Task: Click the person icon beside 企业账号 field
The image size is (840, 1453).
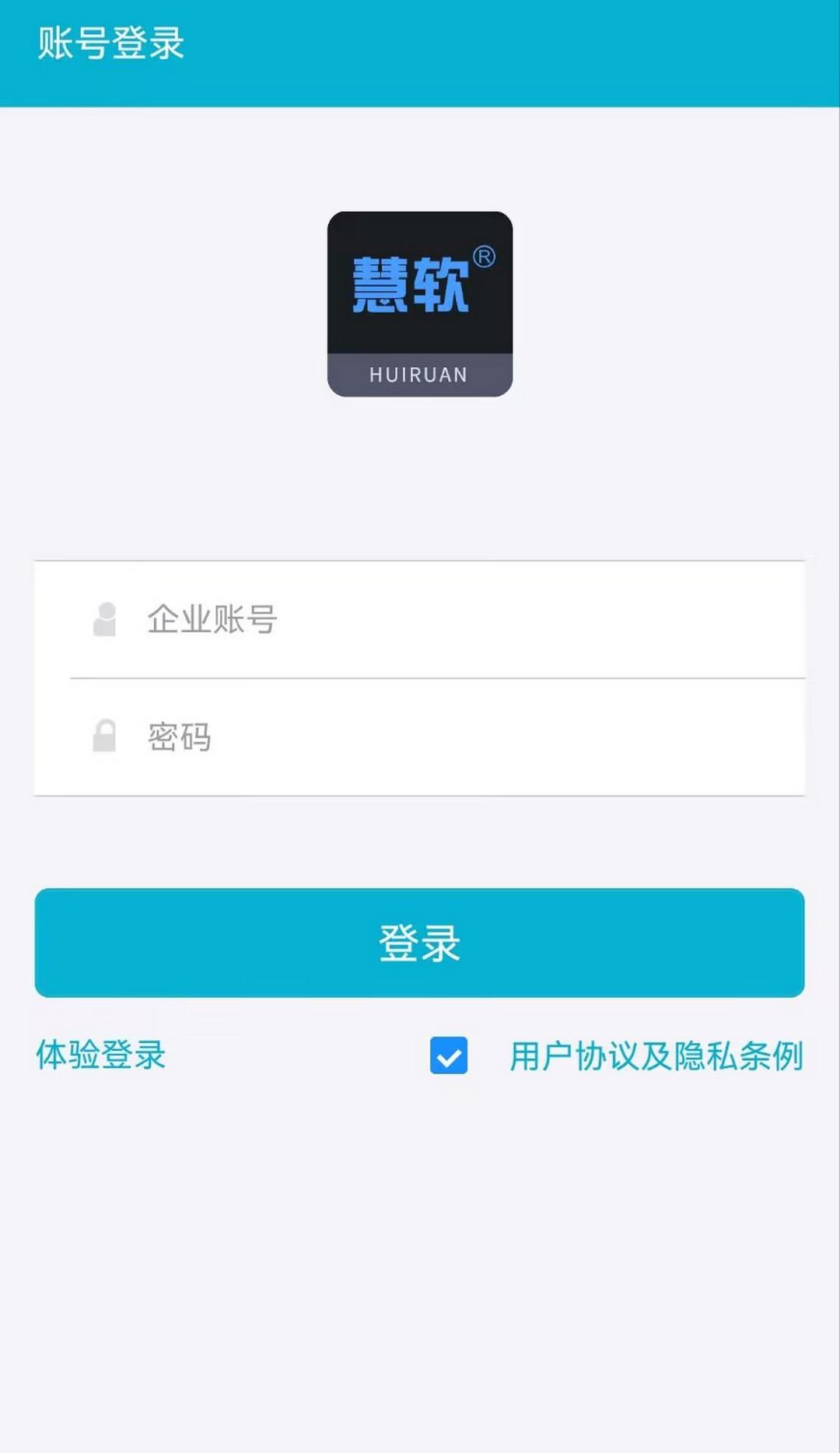Action: click(105, 621)
